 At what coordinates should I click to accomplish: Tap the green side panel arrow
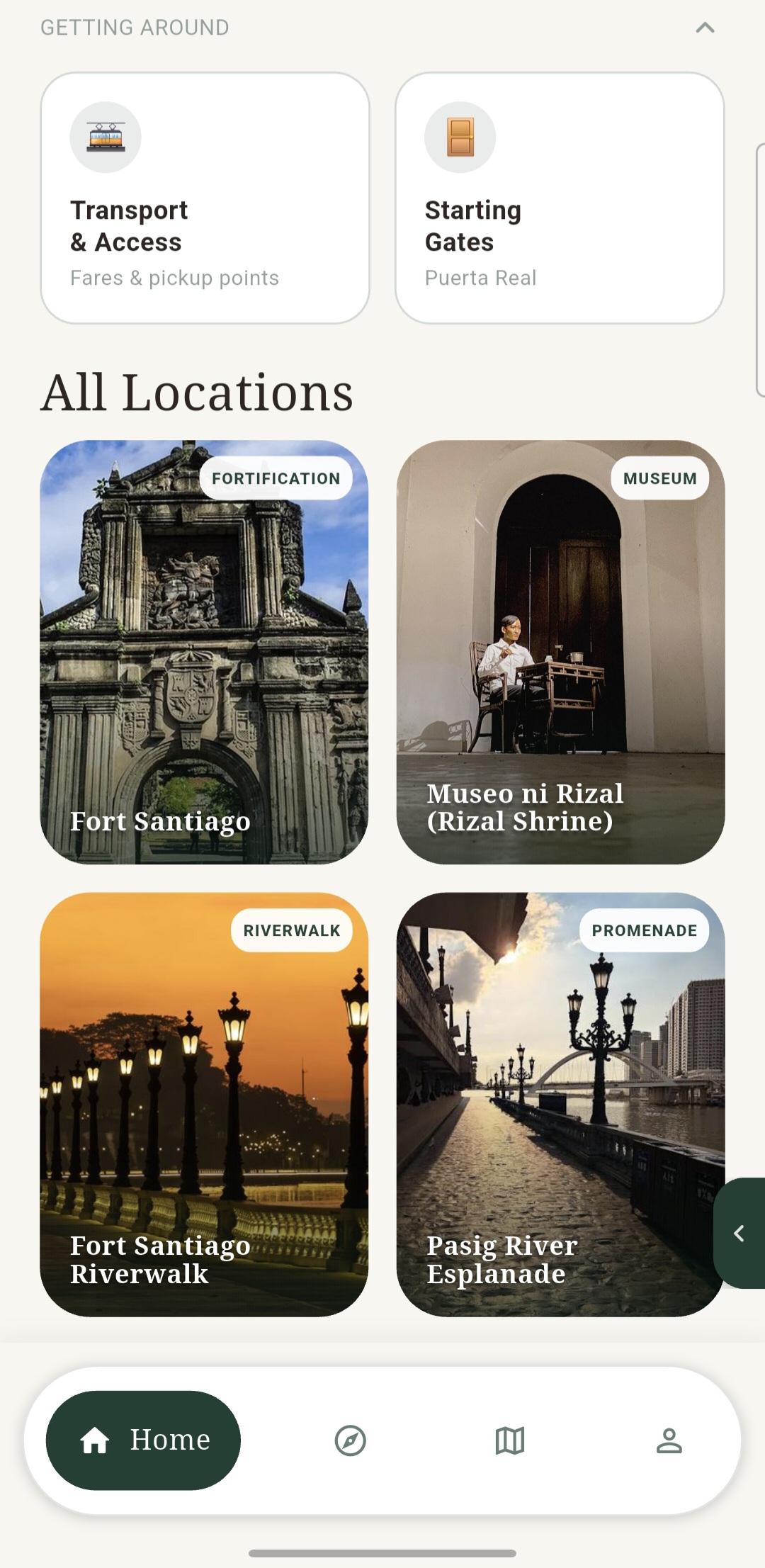[739, 1234]
